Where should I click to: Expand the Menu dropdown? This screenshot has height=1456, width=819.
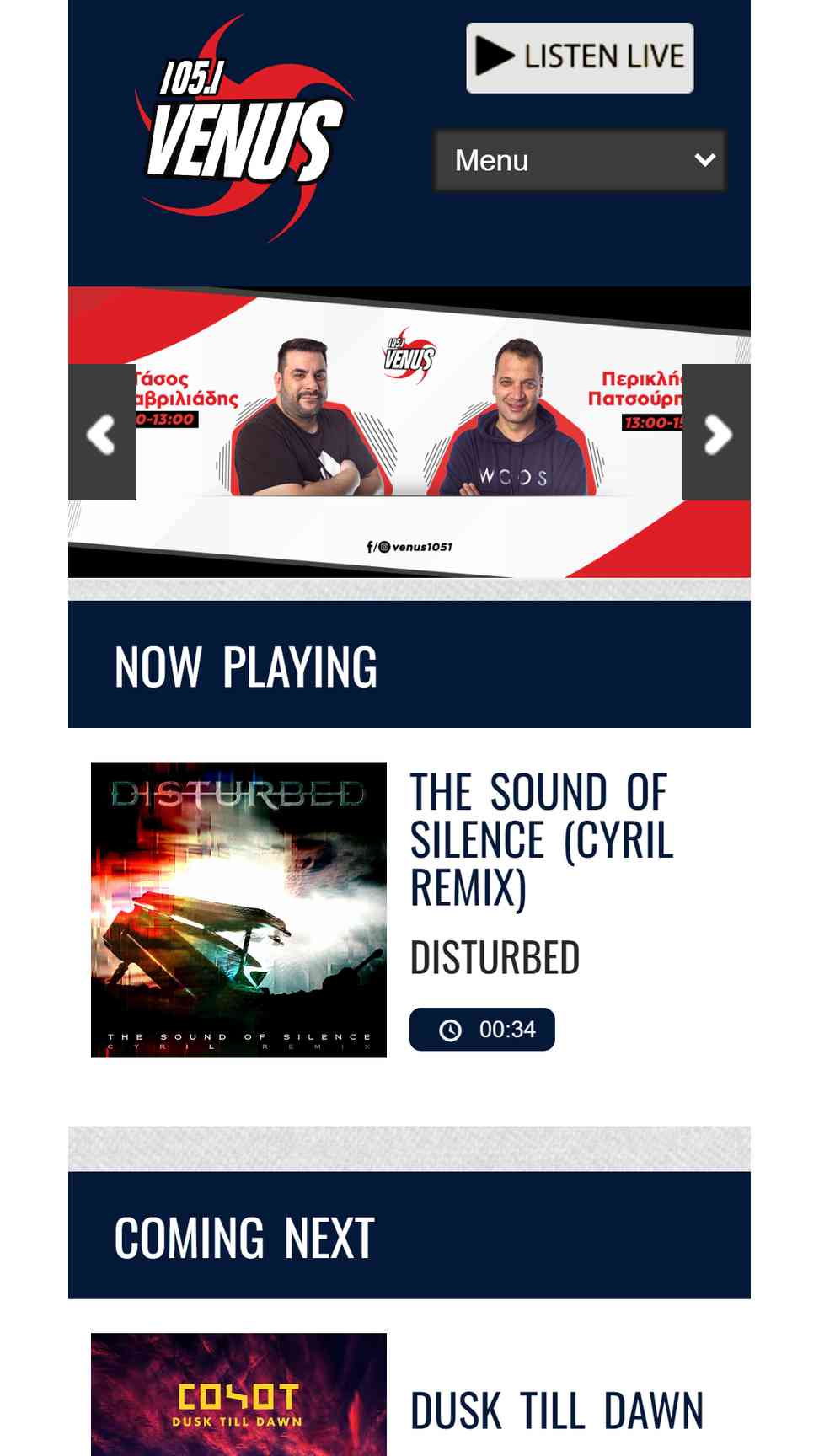(580, 160)
